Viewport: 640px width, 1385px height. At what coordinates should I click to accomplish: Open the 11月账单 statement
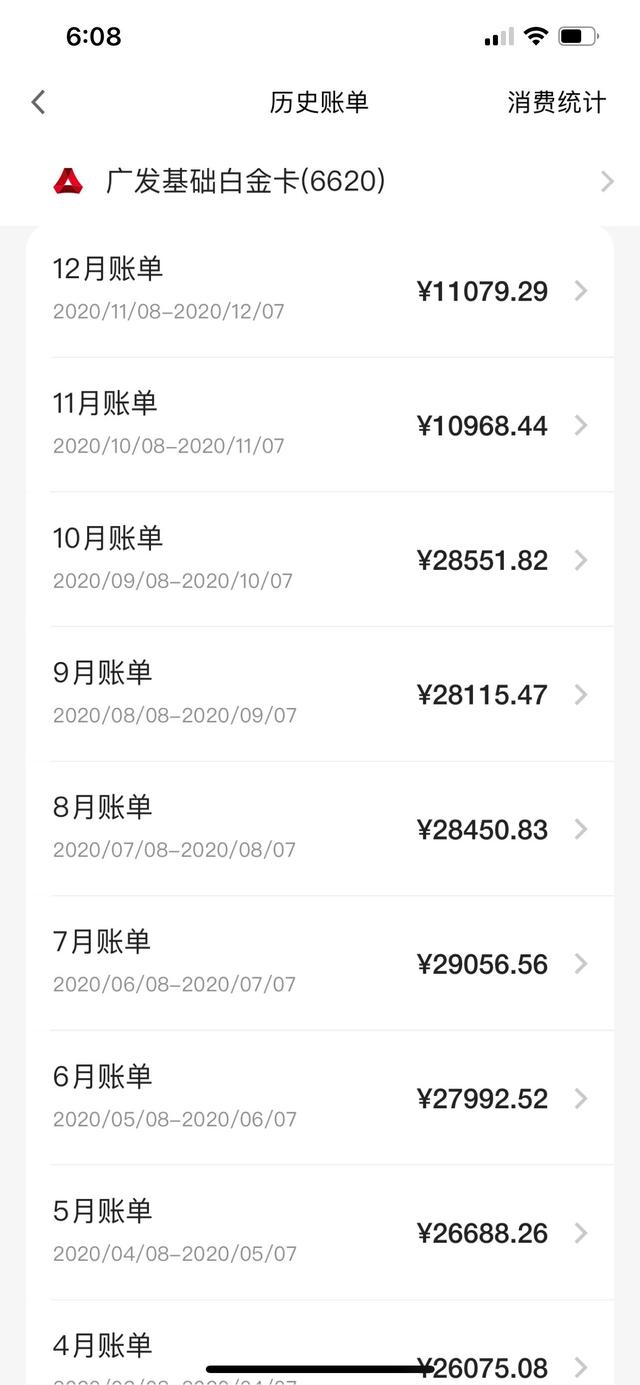pos(320,425)
